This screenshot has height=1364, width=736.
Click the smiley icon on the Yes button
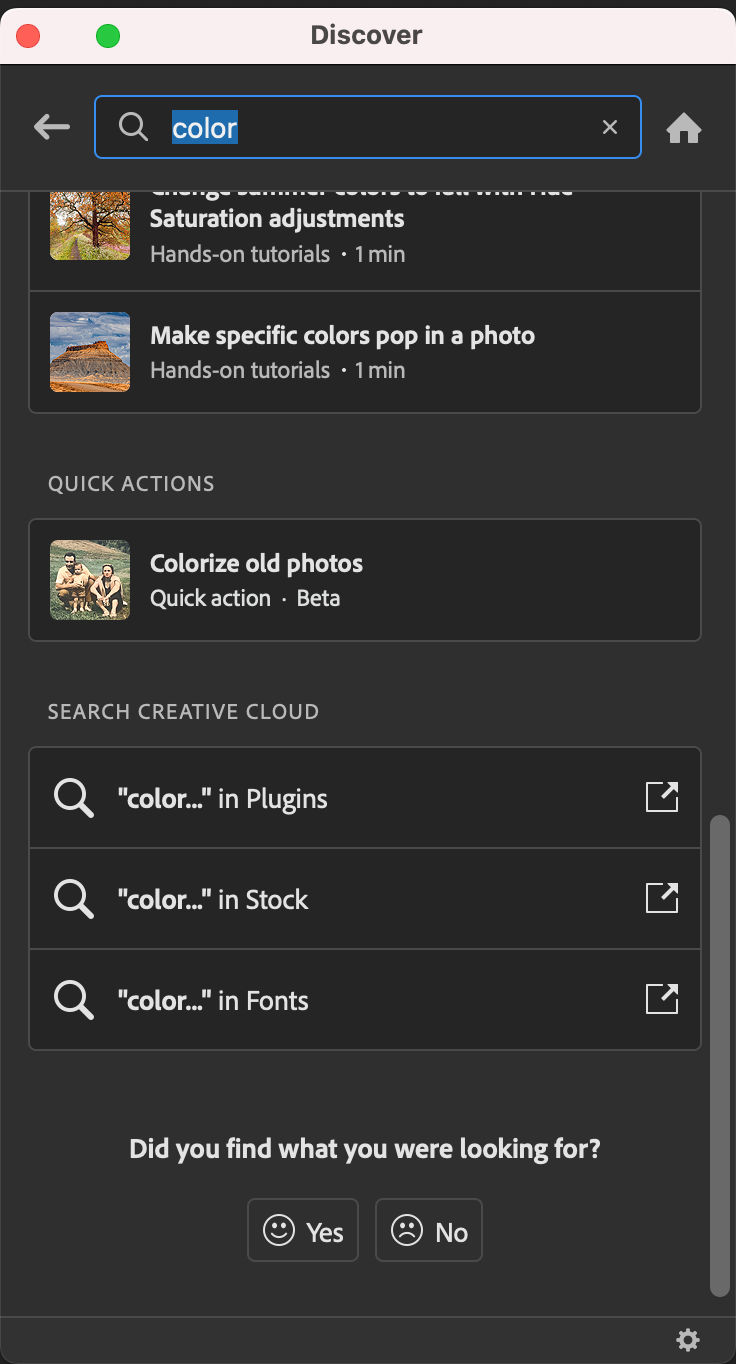click(279, 1230)
